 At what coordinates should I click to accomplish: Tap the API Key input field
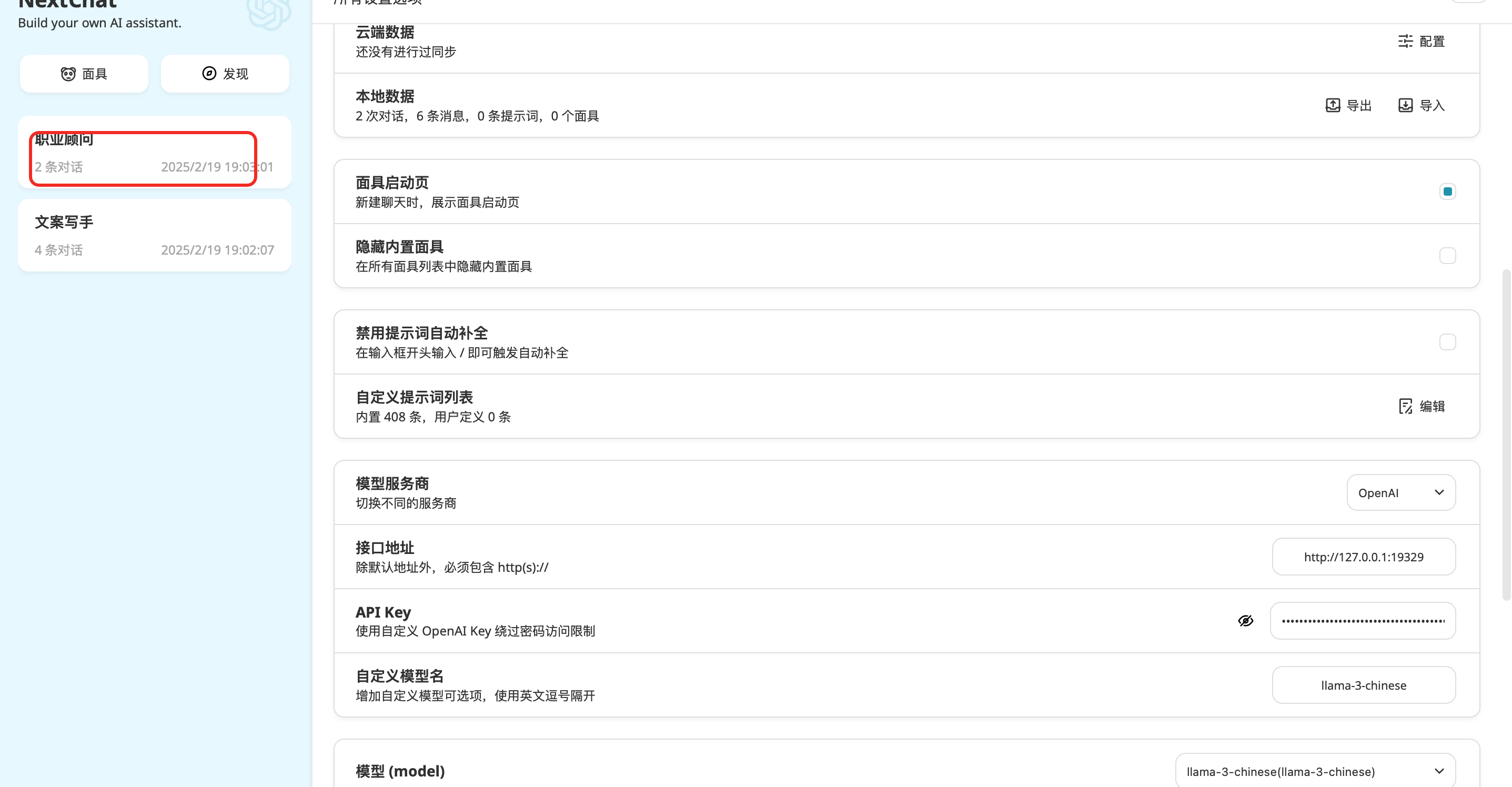point(1363,621)
